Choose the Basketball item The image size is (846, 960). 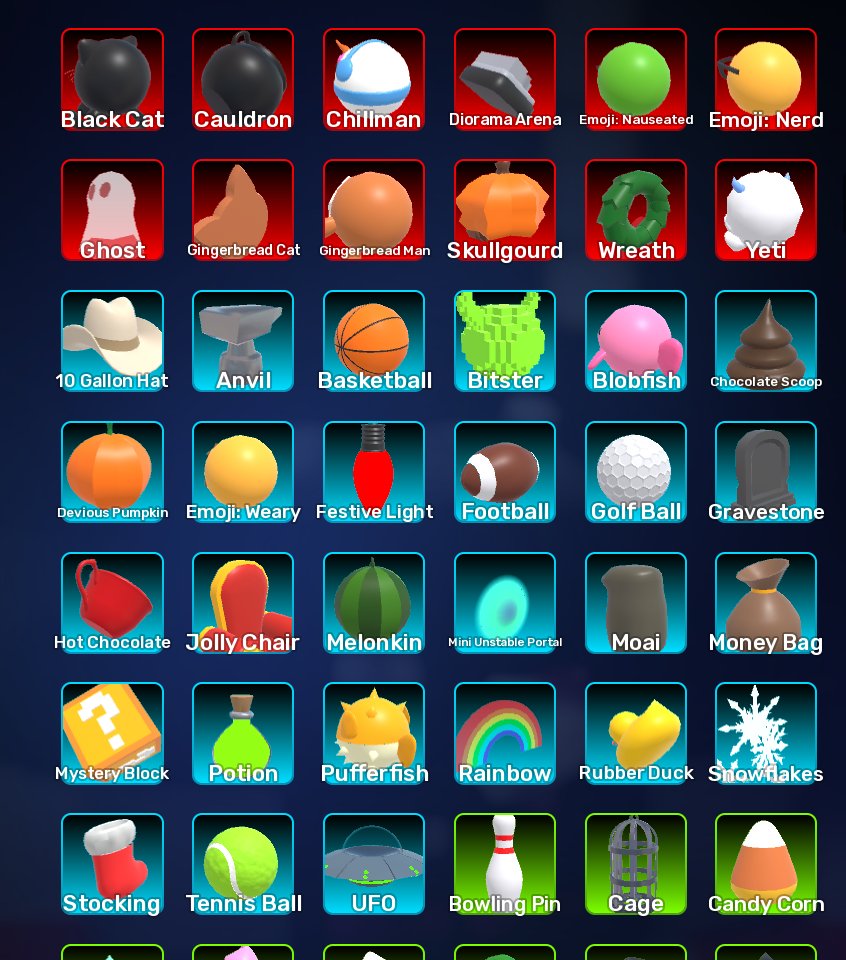click(x=374, y=341)
